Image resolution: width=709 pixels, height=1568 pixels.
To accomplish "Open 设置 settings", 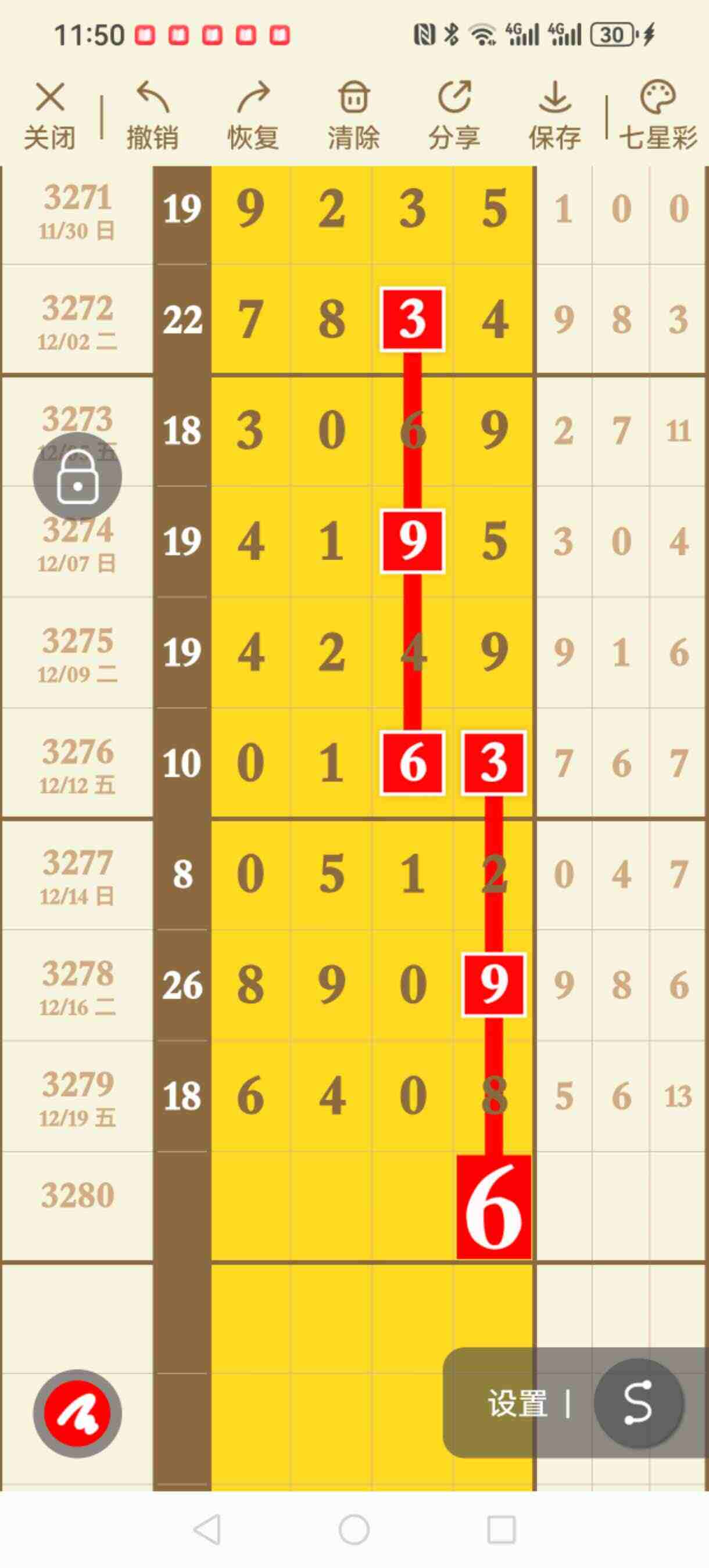I will [x=518, y=1403].
